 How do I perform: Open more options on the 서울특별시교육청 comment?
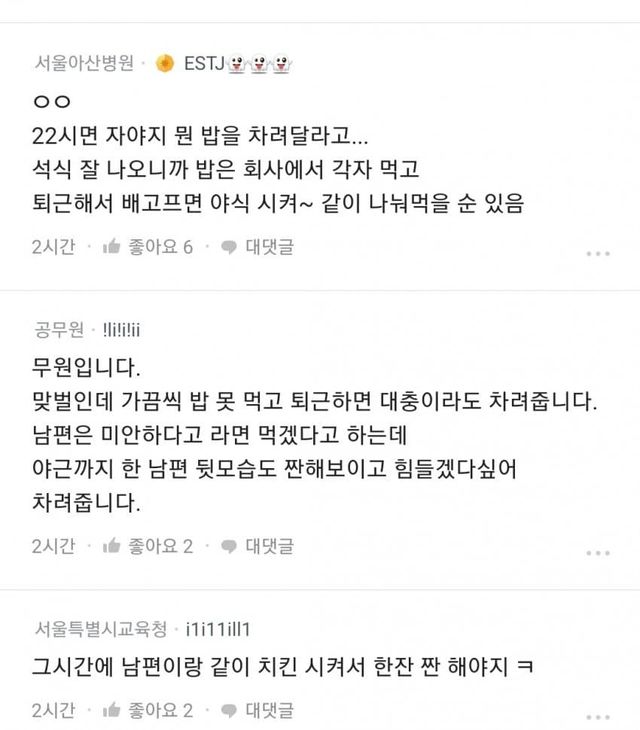click(598, 717)
